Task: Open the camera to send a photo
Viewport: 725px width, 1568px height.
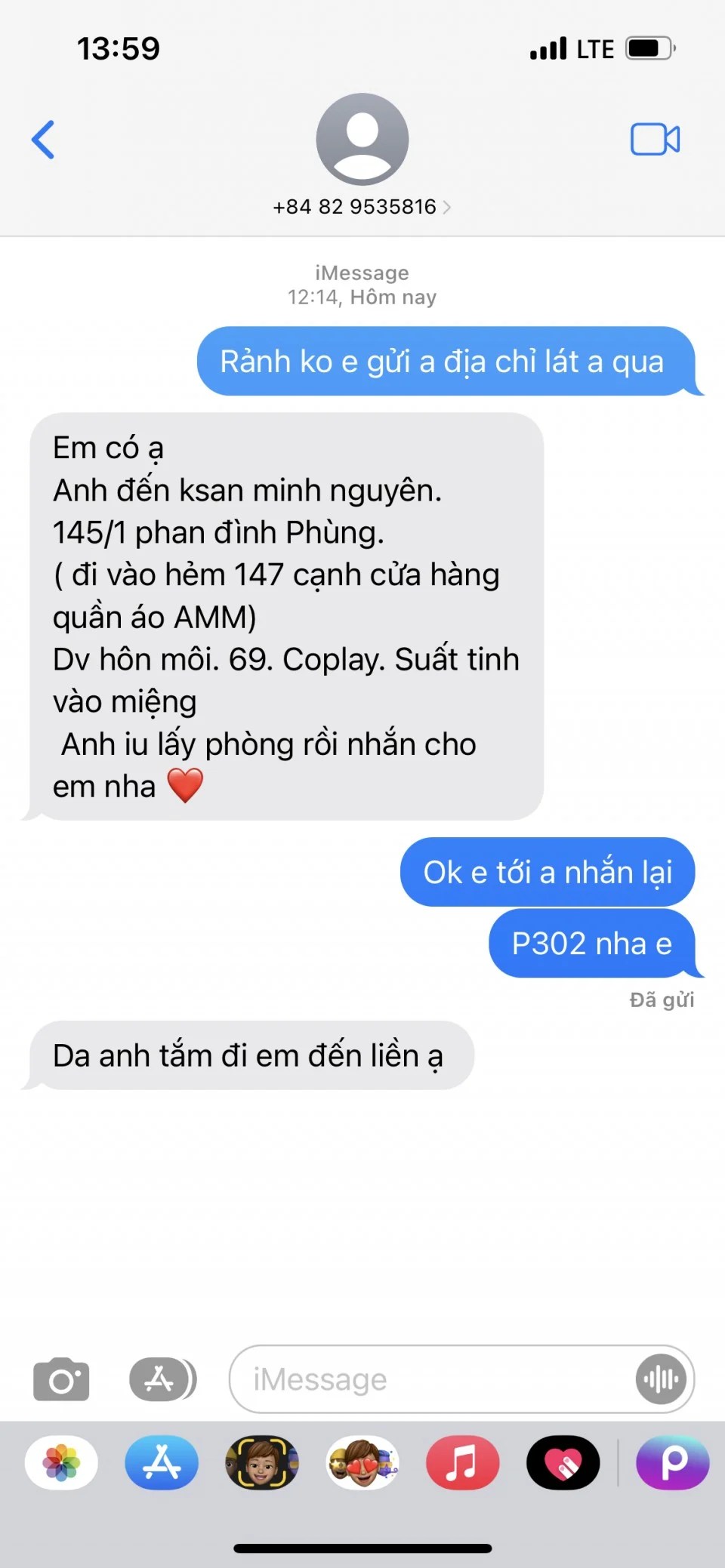Action: 61,1380
